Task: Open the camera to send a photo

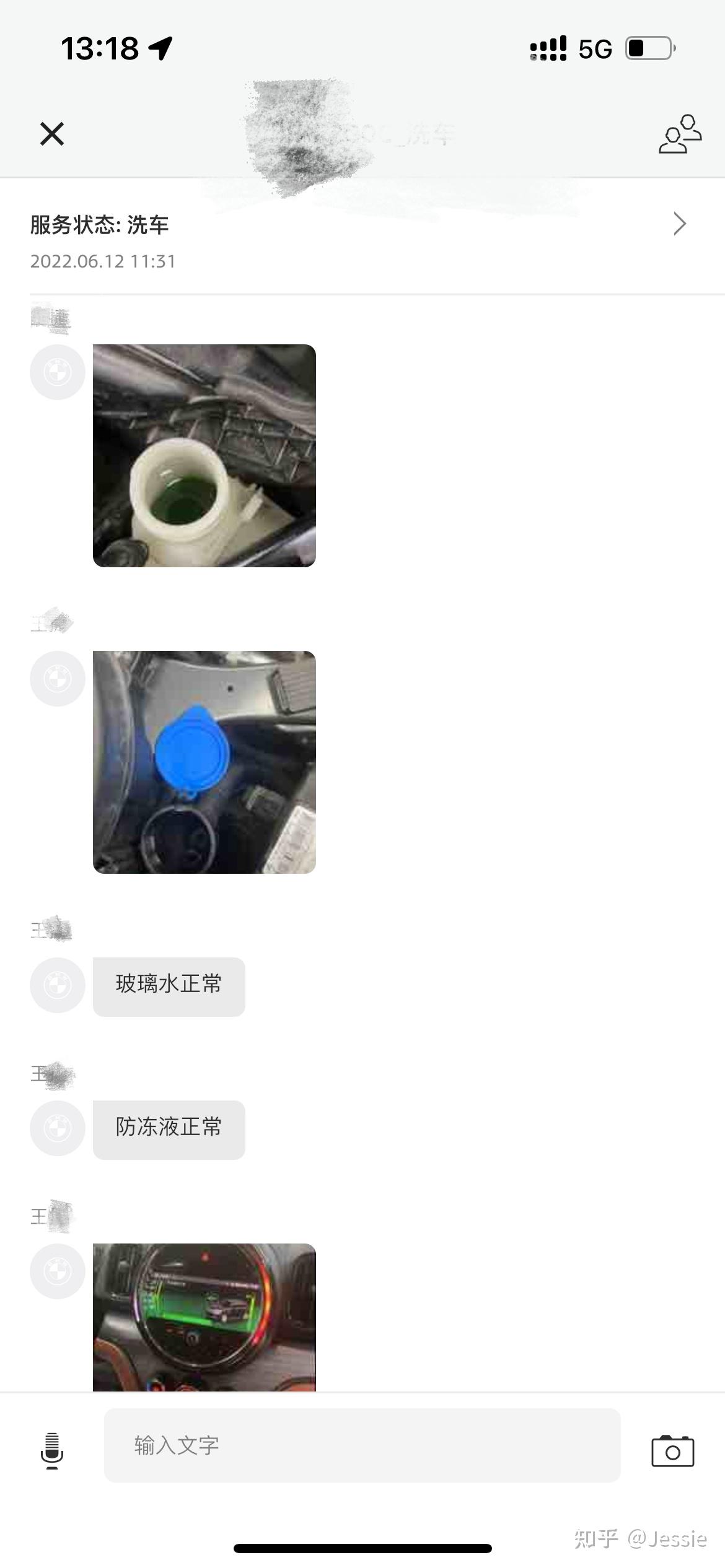Action: tap(672, 1451)
